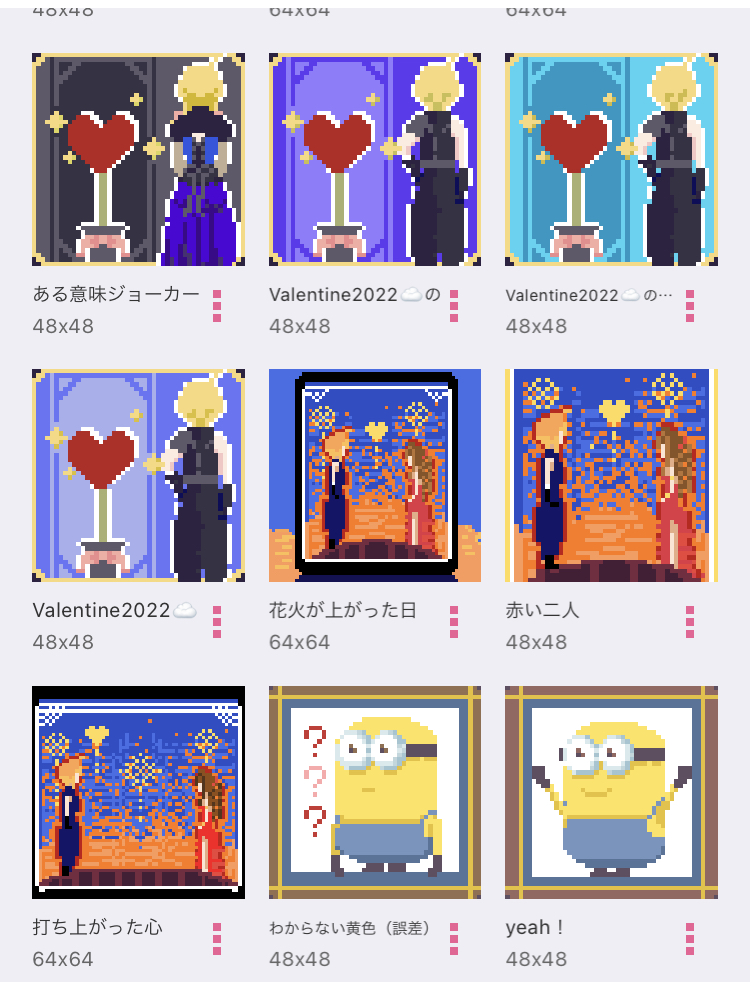Select the yeah！ minion artwork
The height and width of the screenshot is (982, 750).
point(611,792)
